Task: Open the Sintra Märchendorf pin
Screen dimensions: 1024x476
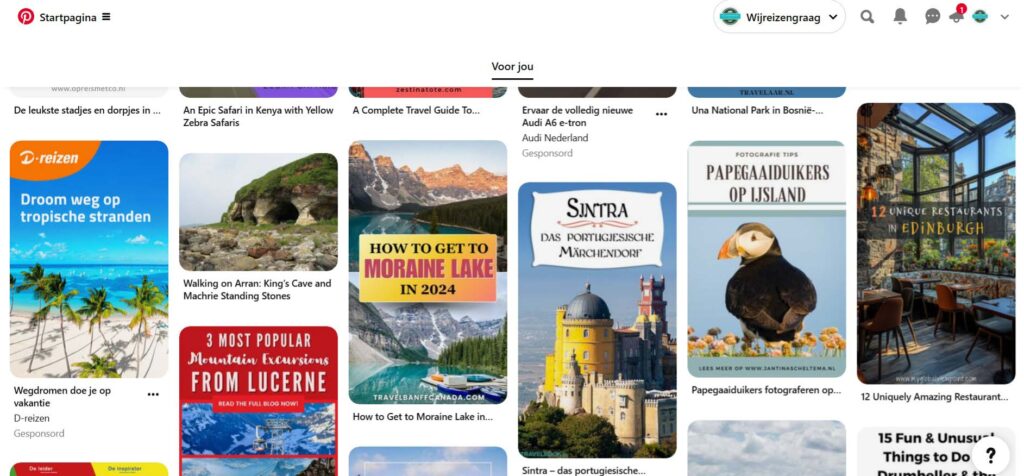Action: click(597, 320)
